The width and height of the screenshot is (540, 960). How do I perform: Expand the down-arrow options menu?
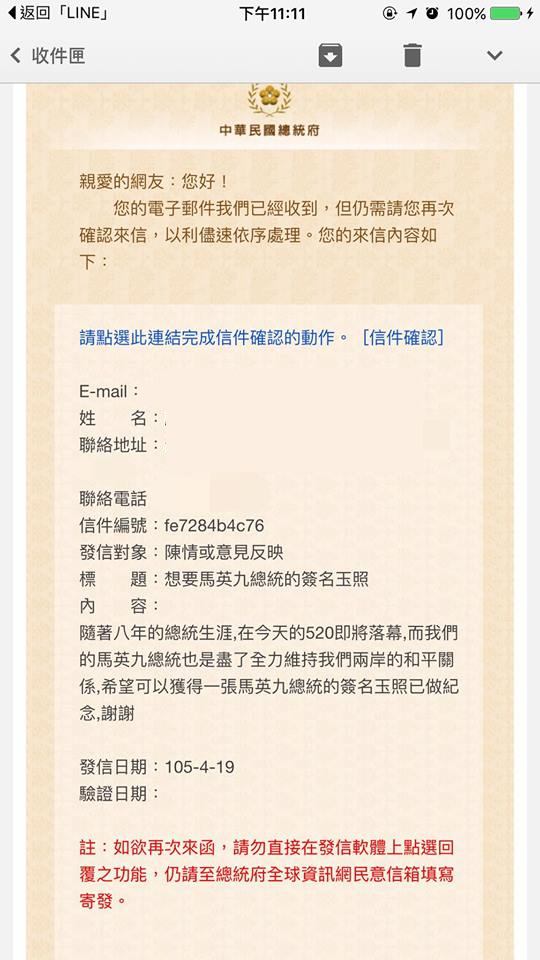pos(495,56)
